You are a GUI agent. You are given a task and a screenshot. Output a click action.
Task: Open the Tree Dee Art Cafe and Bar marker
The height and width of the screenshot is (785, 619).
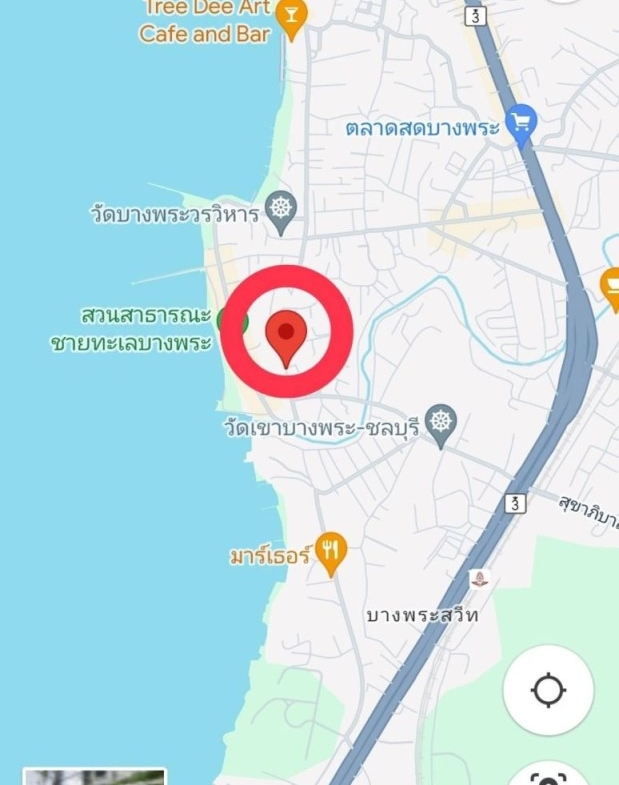point(291,18)
